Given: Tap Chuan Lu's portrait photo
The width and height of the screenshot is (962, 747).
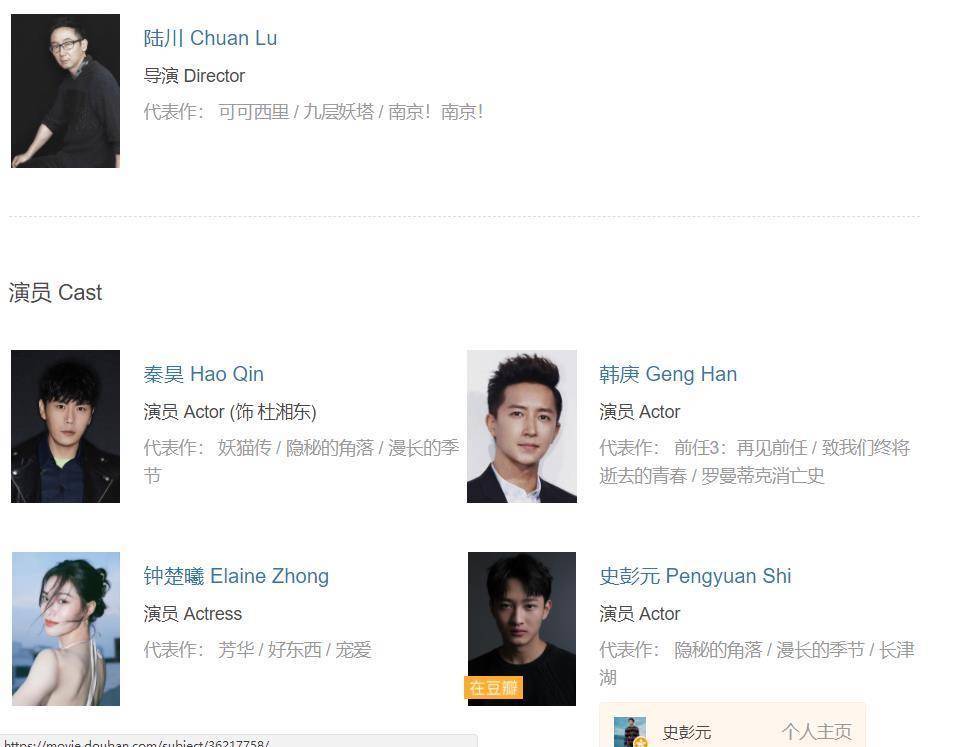Looking at the screenshot, I should tap(66, 91).
